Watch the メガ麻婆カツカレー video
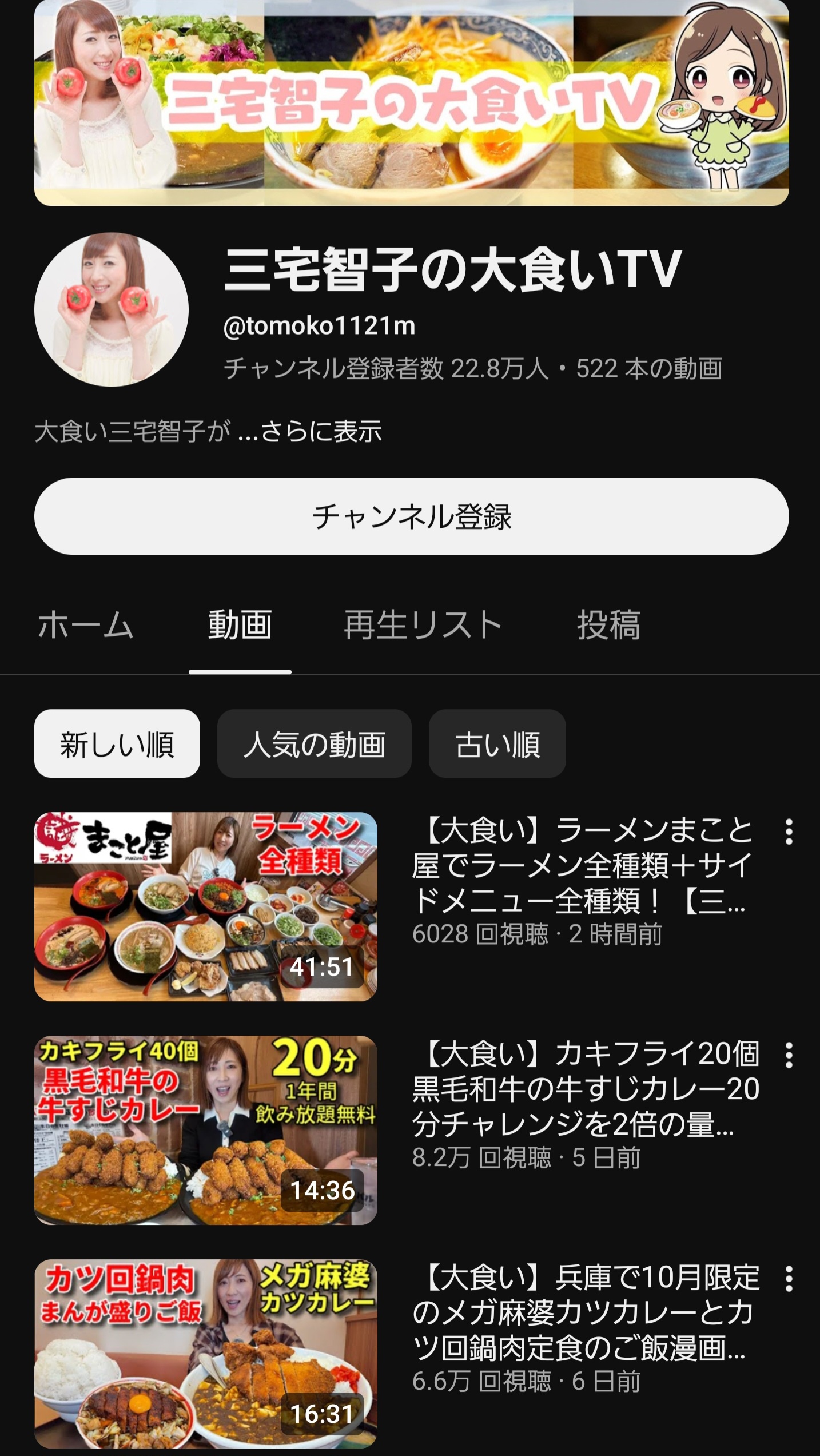 tap(205, 1353)
